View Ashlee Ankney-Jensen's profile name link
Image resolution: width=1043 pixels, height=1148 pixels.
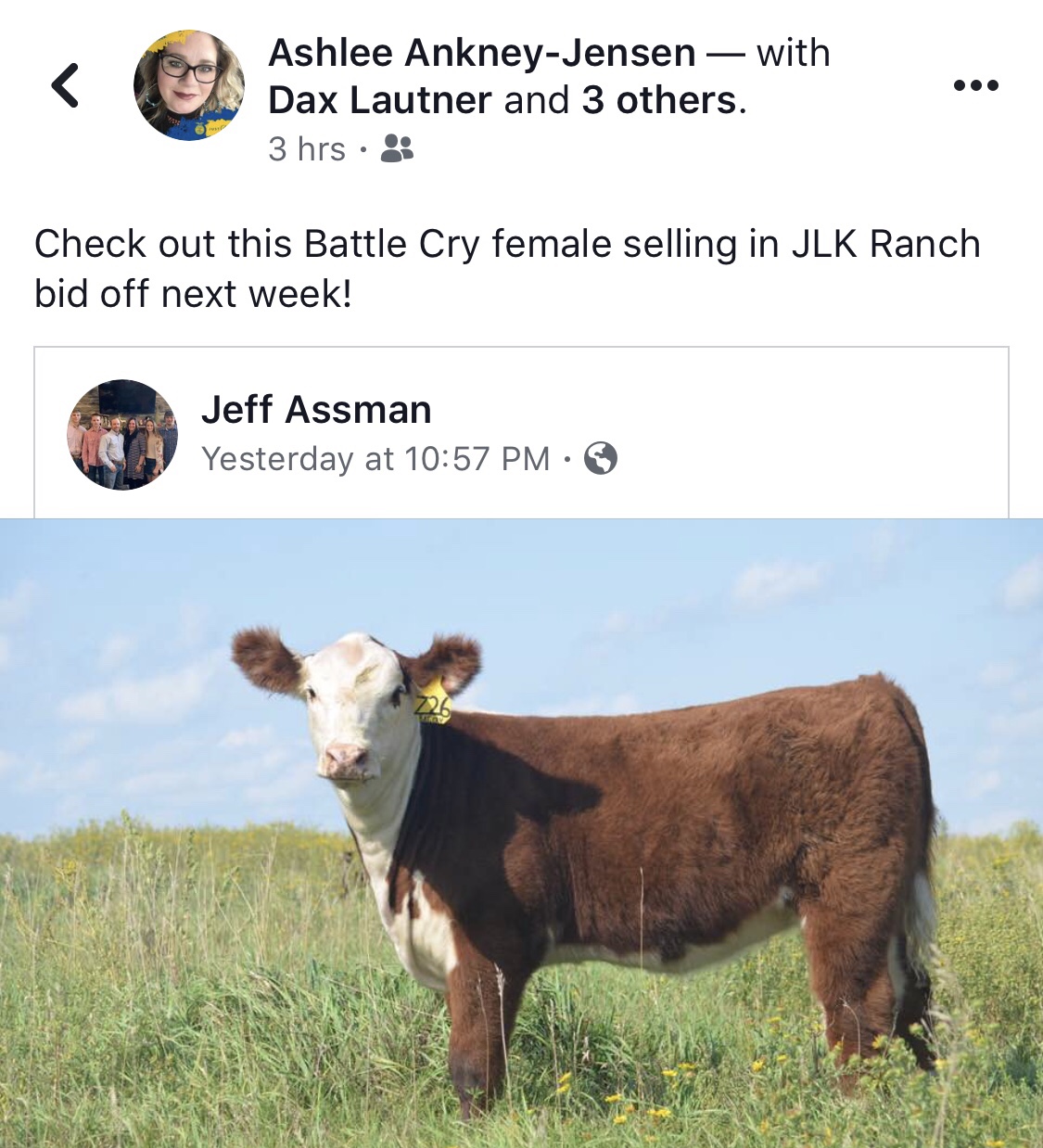[x=481, y=53]
